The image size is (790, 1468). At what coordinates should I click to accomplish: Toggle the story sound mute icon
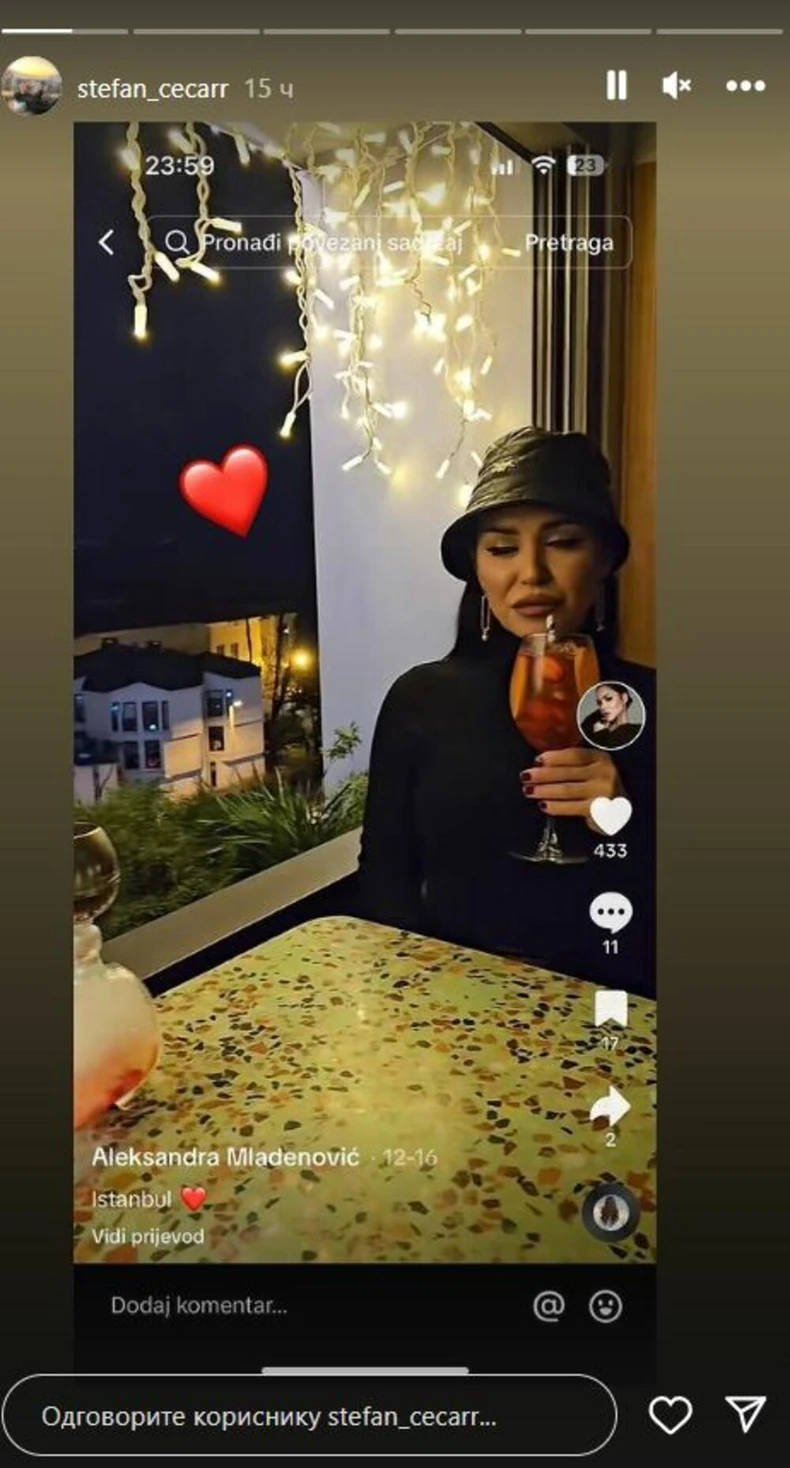[677, 87]
